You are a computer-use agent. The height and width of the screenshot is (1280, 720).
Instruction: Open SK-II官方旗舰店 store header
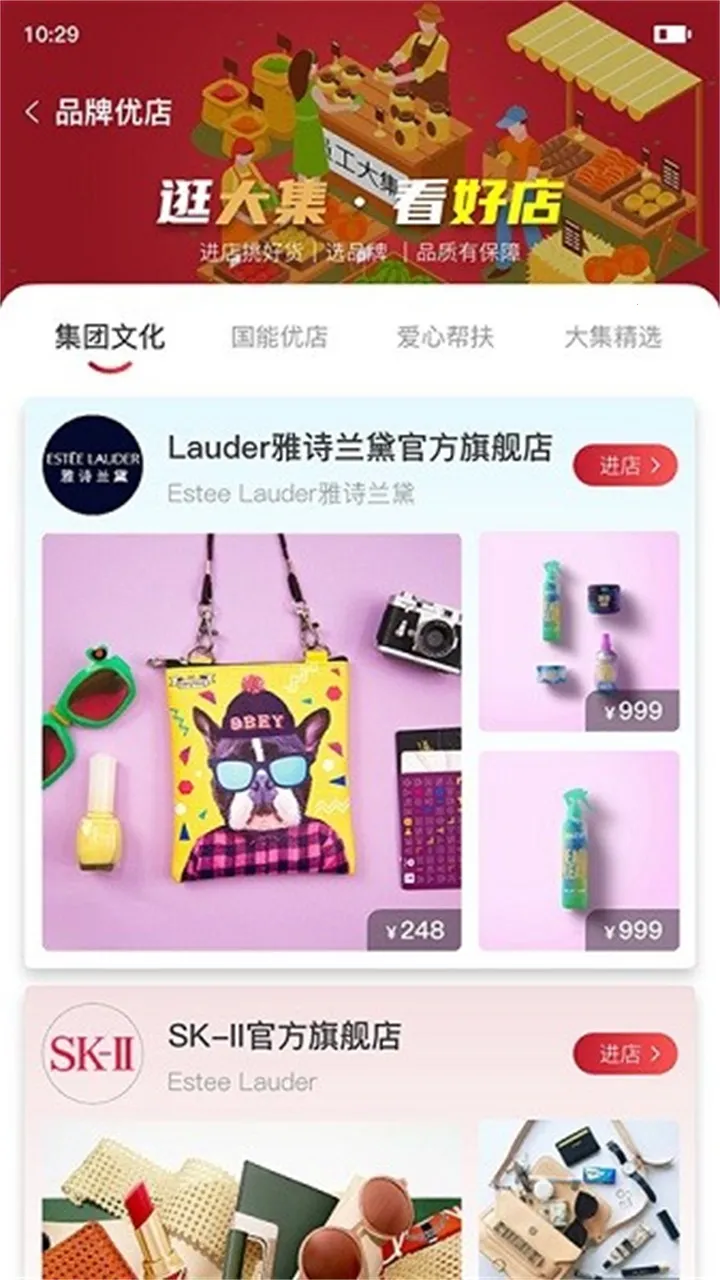tap(284, 1037)
